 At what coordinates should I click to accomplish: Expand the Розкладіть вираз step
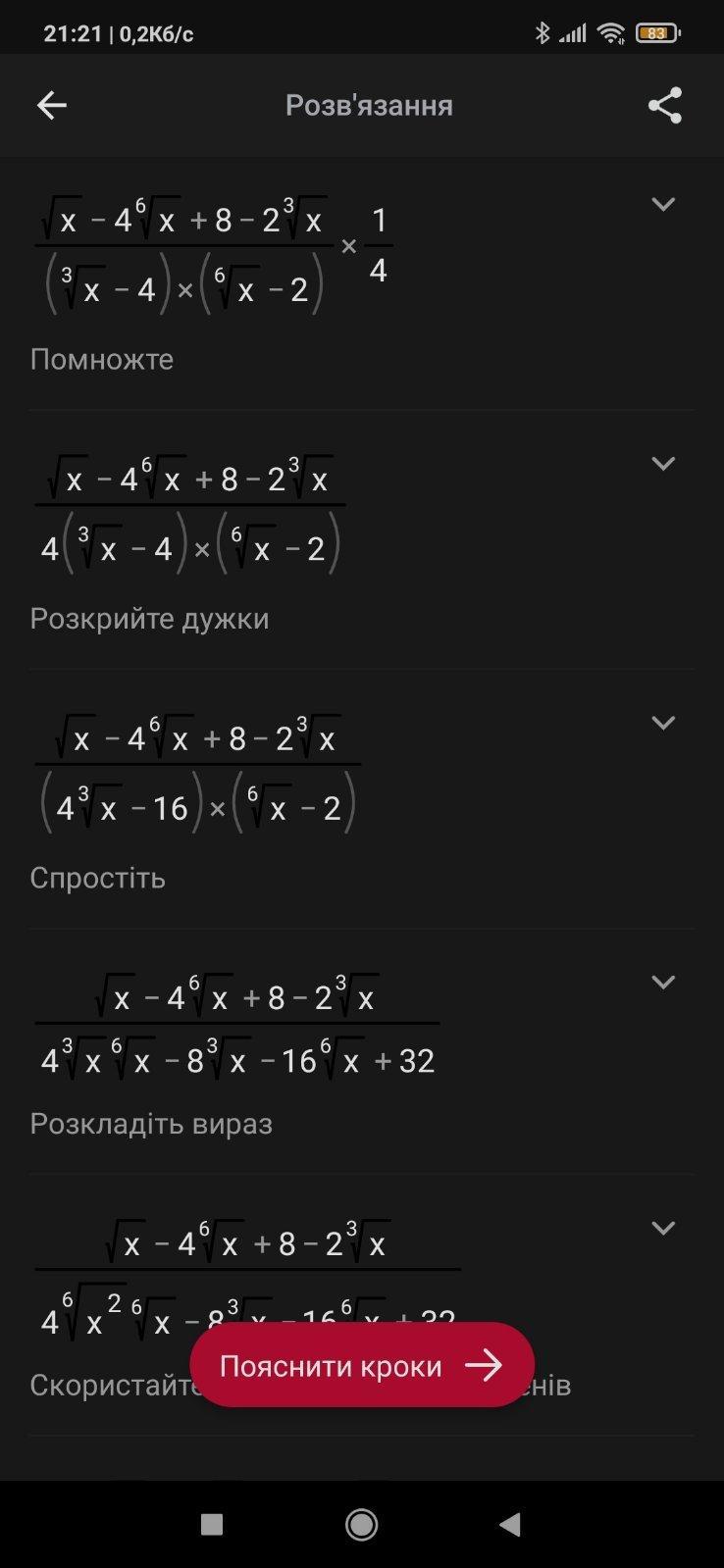(x=663, y=982)
